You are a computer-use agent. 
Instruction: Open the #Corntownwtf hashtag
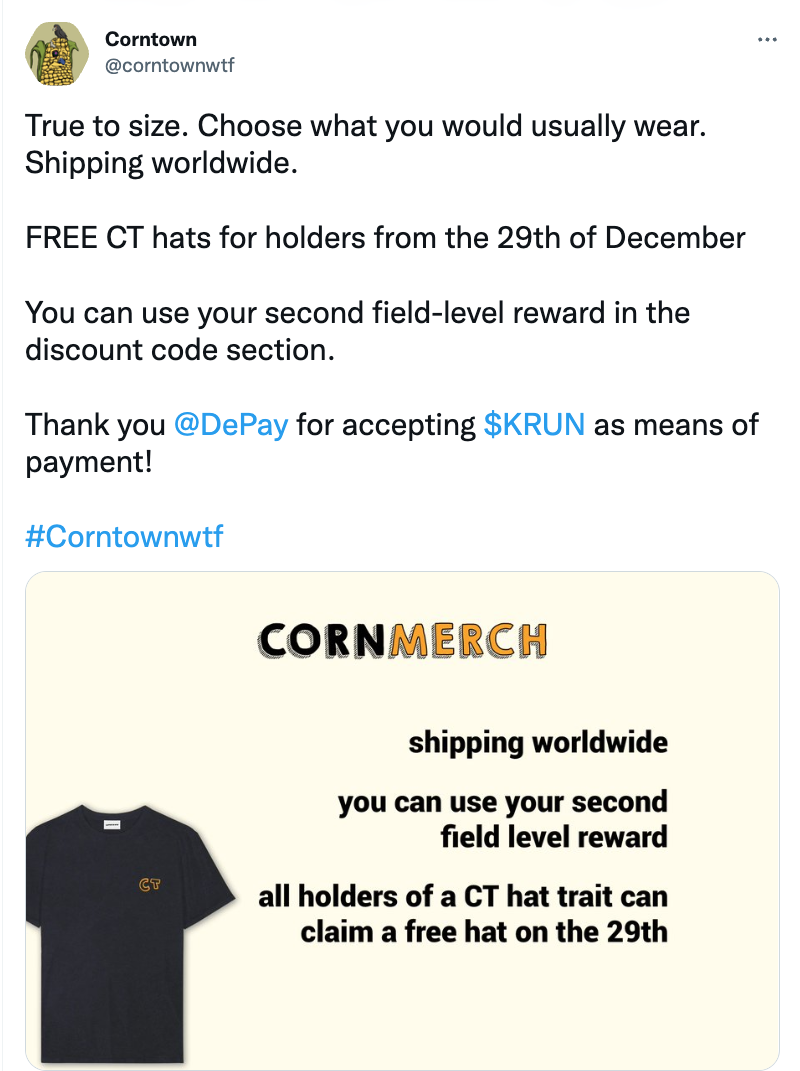124,536
